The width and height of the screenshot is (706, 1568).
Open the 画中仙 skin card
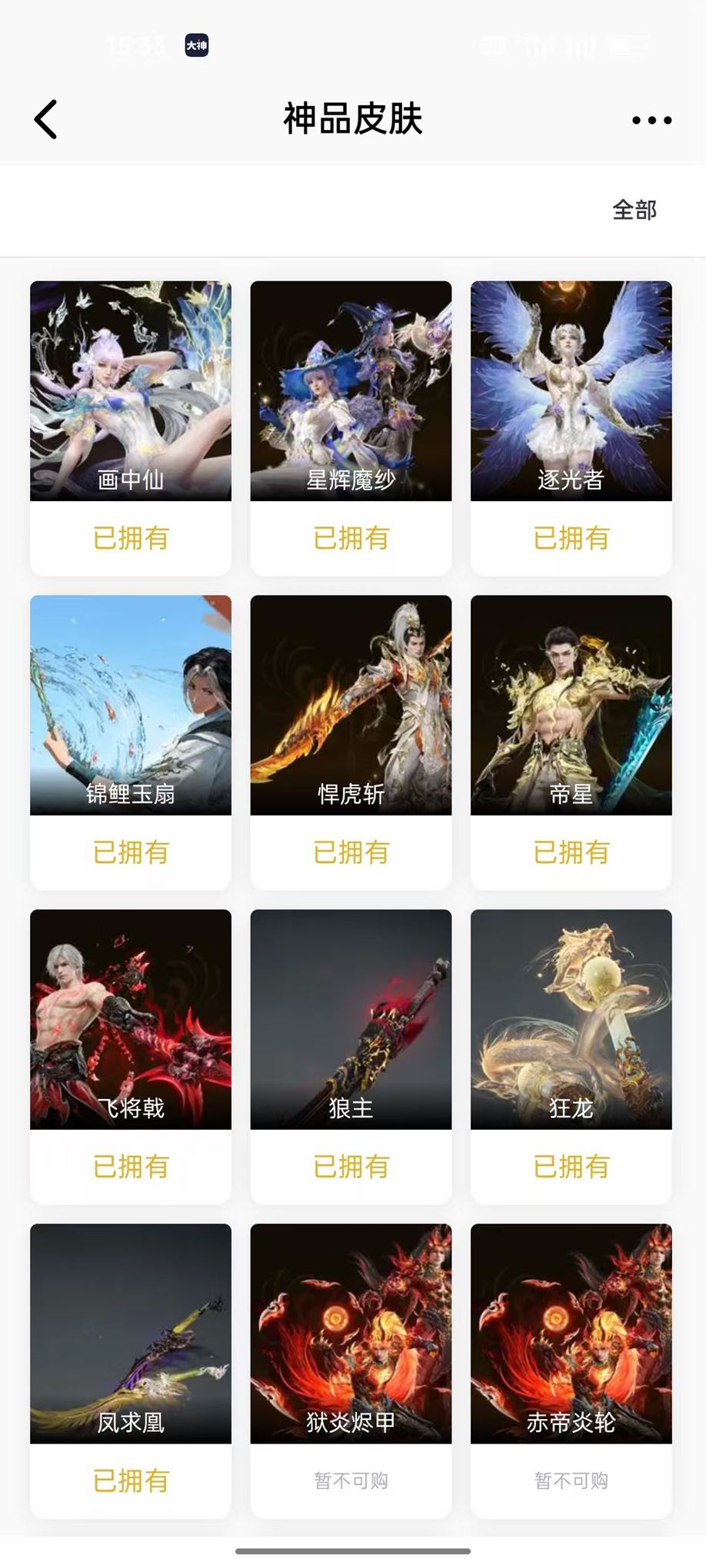131,391
